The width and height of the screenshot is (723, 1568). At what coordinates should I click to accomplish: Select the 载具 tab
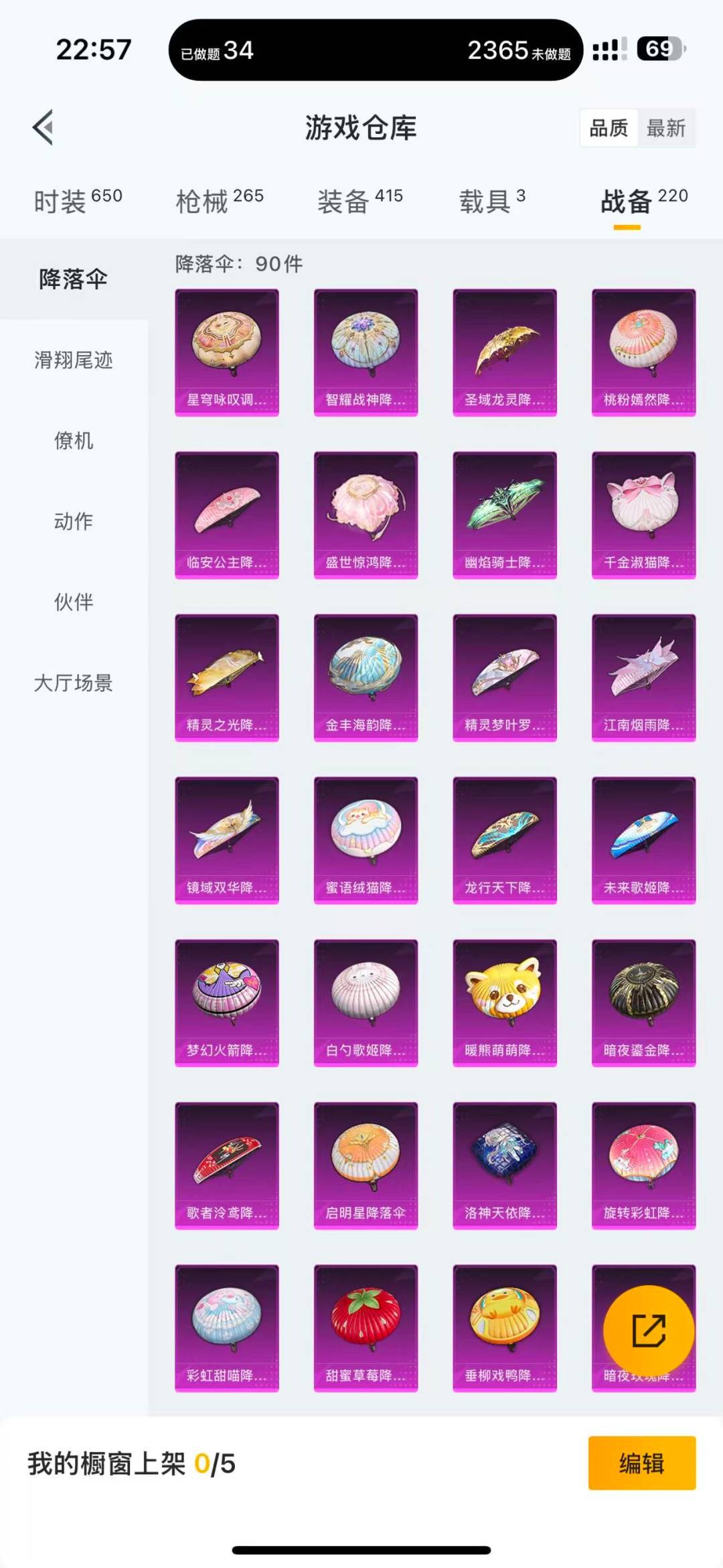[x=492, y=200]
